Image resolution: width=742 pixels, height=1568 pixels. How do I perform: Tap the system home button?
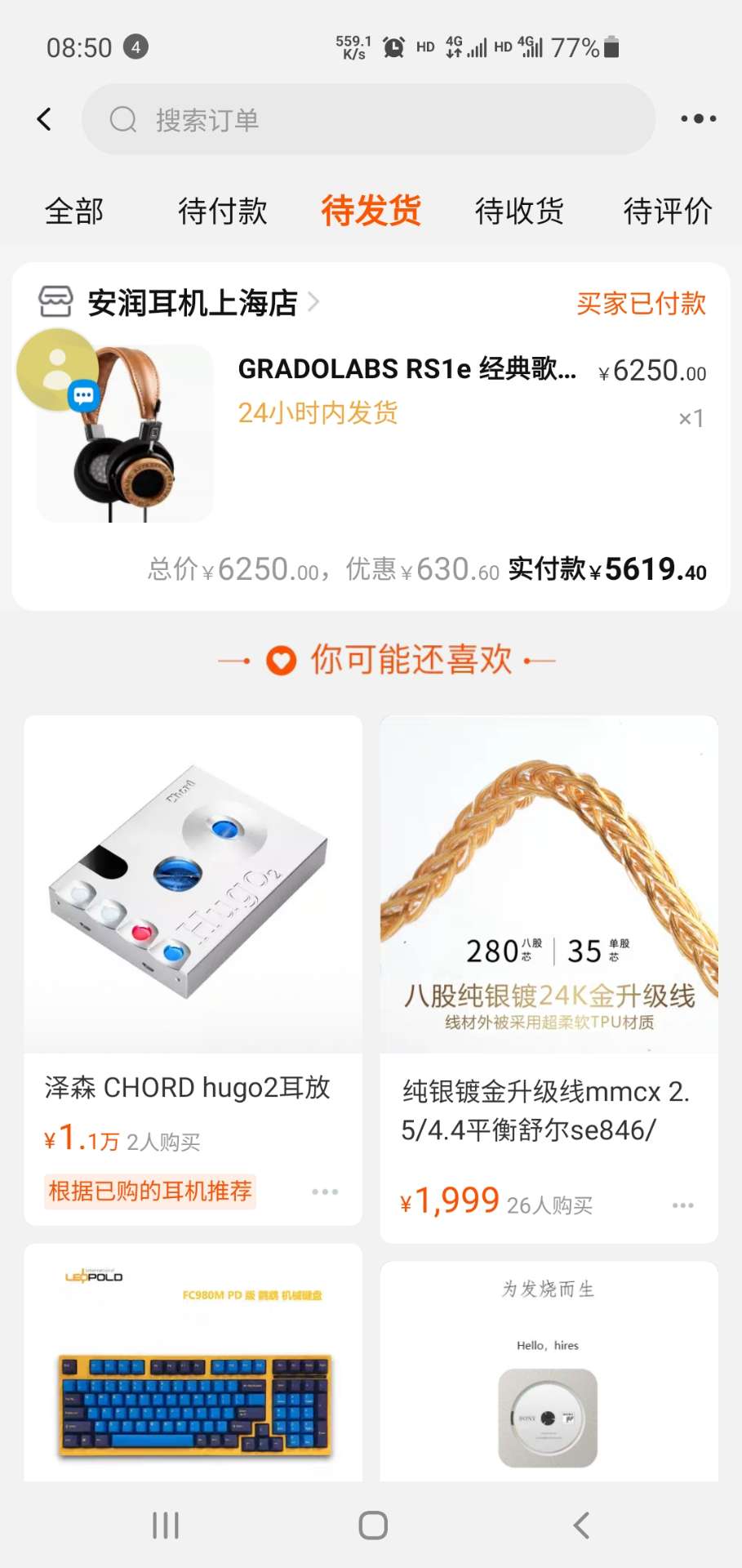pos(373,1525)
